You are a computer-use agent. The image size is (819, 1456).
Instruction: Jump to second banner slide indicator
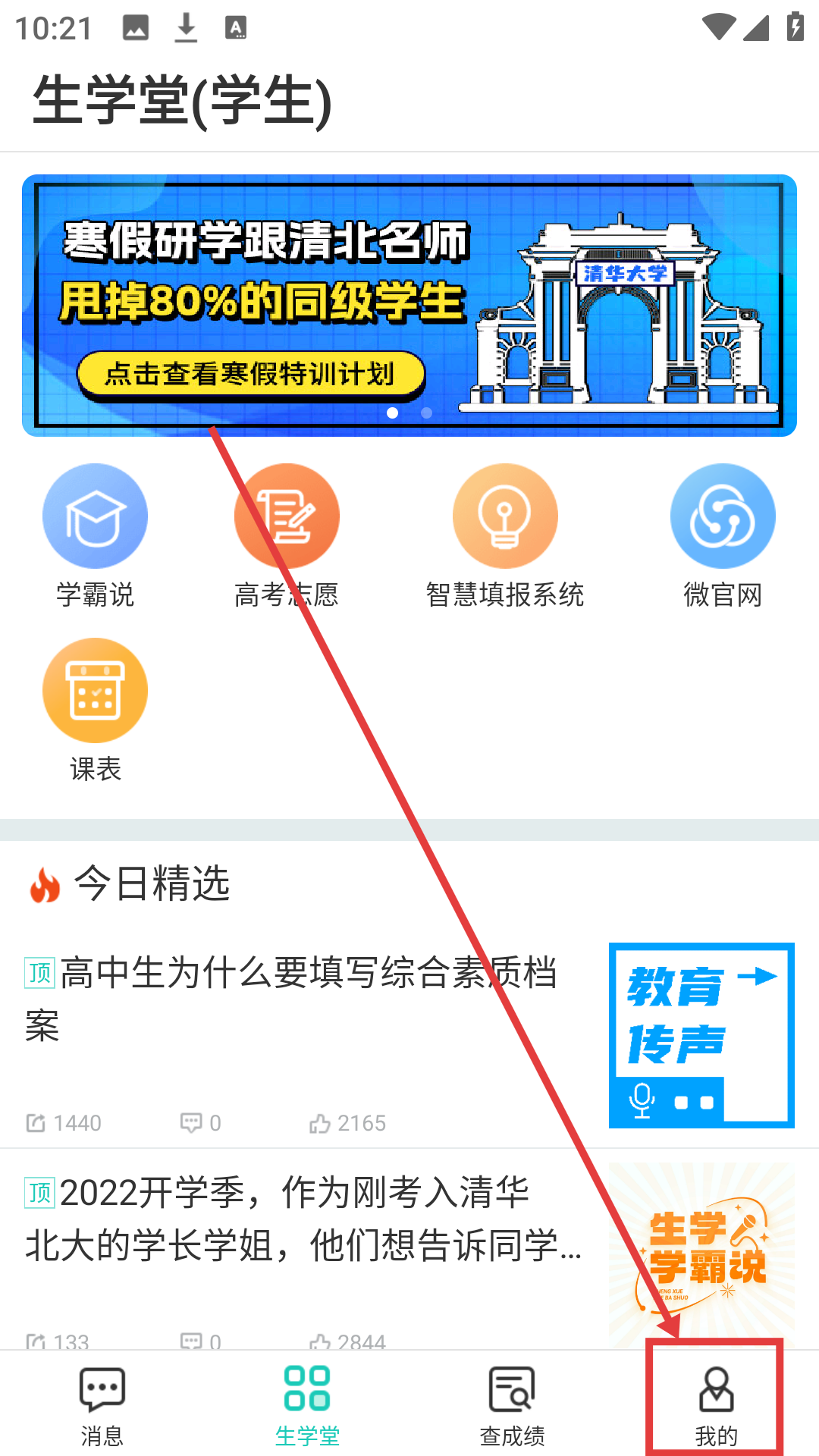(x=427, y=413)
